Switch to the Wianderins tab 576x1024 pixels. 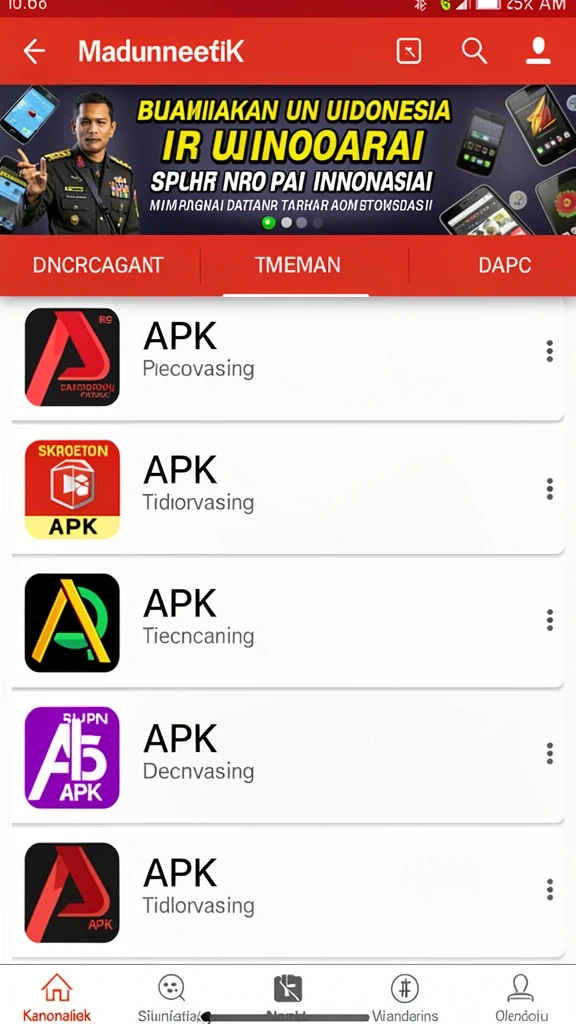(x=405, y=997)
